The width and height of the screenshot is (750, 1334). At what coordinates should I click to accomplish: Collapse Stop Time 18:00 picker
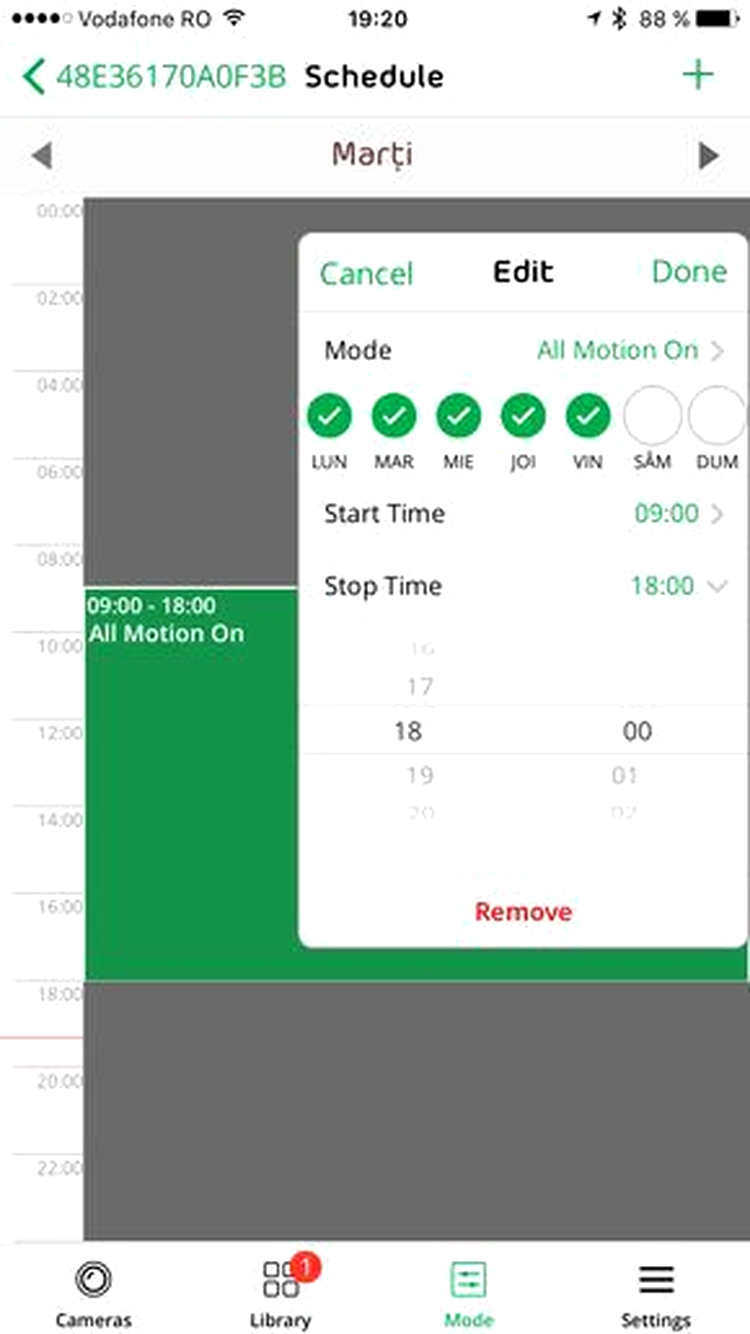pyautogui.click(x=524, y=586)
